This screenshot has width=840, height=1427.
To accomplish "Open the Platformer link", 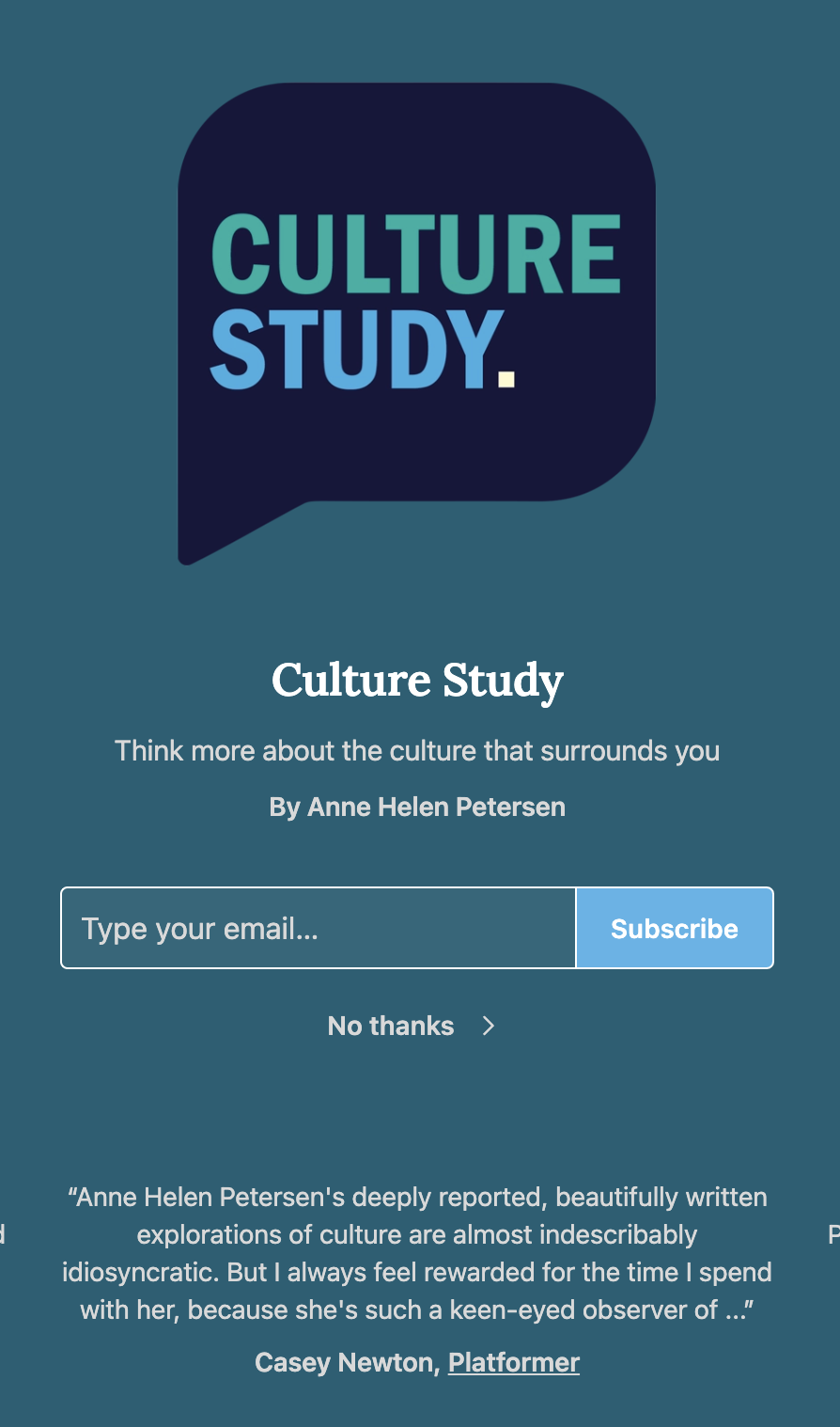I will [x=513, y=1362].
